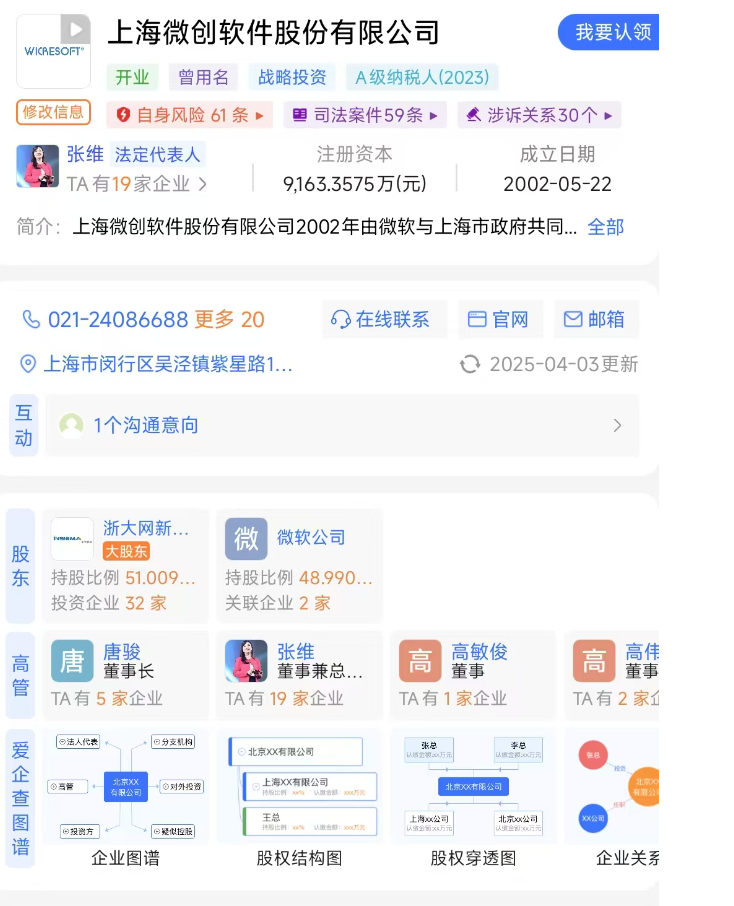Open the 邮箱 email button
This screenshot has width=734, height=906.
pos(596,319)
